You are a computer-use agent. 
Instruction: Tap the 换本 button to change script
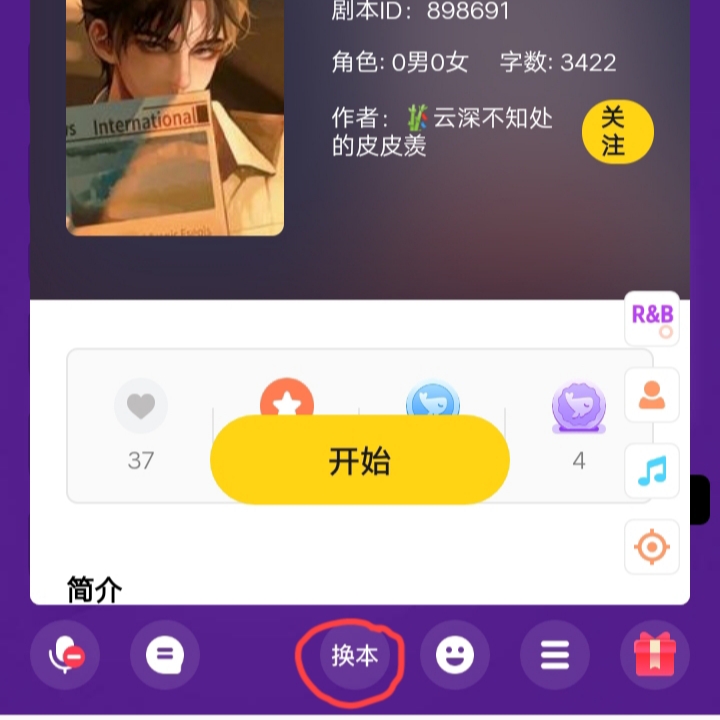(355, 655)
